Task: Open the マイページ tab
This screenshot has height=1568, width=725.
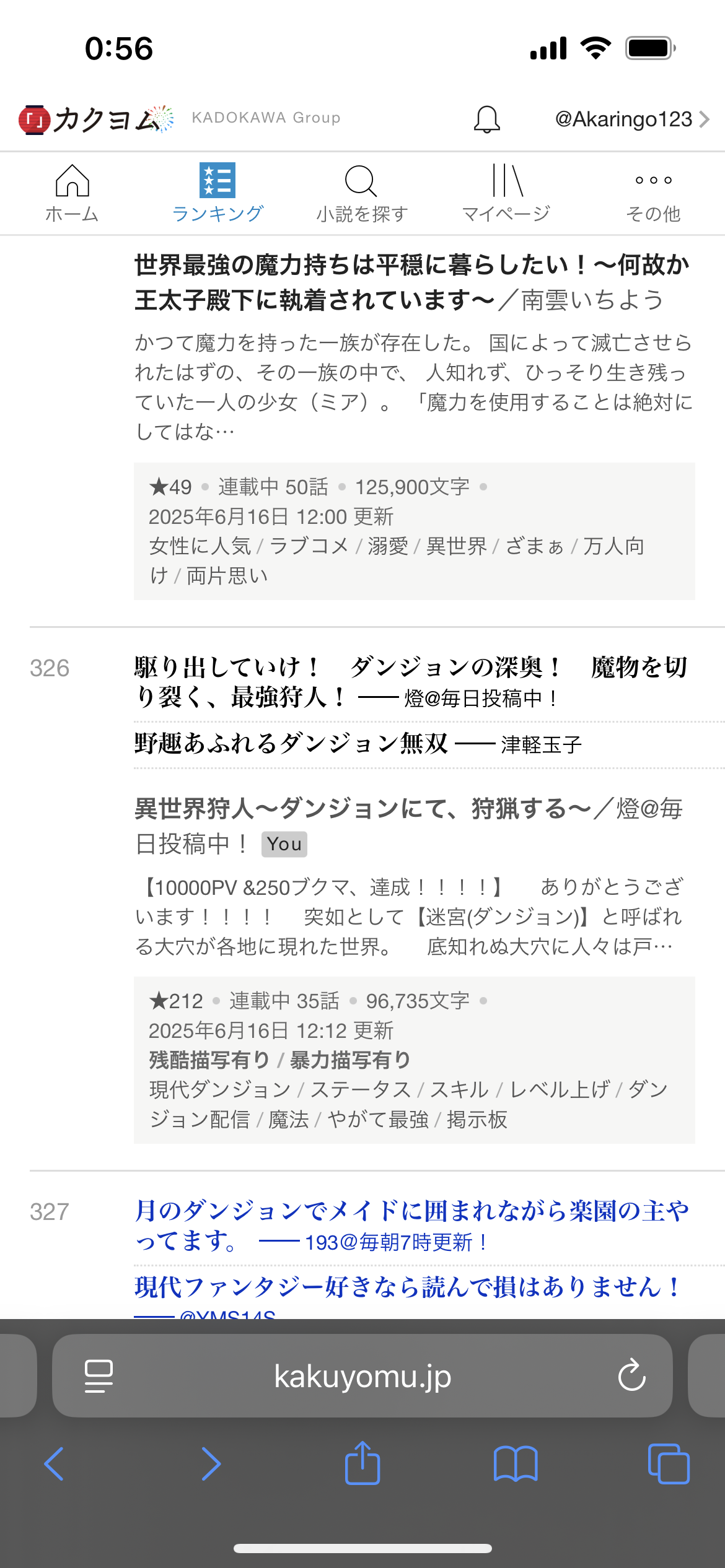Action: pyautogui.click(x=506, y=193)
